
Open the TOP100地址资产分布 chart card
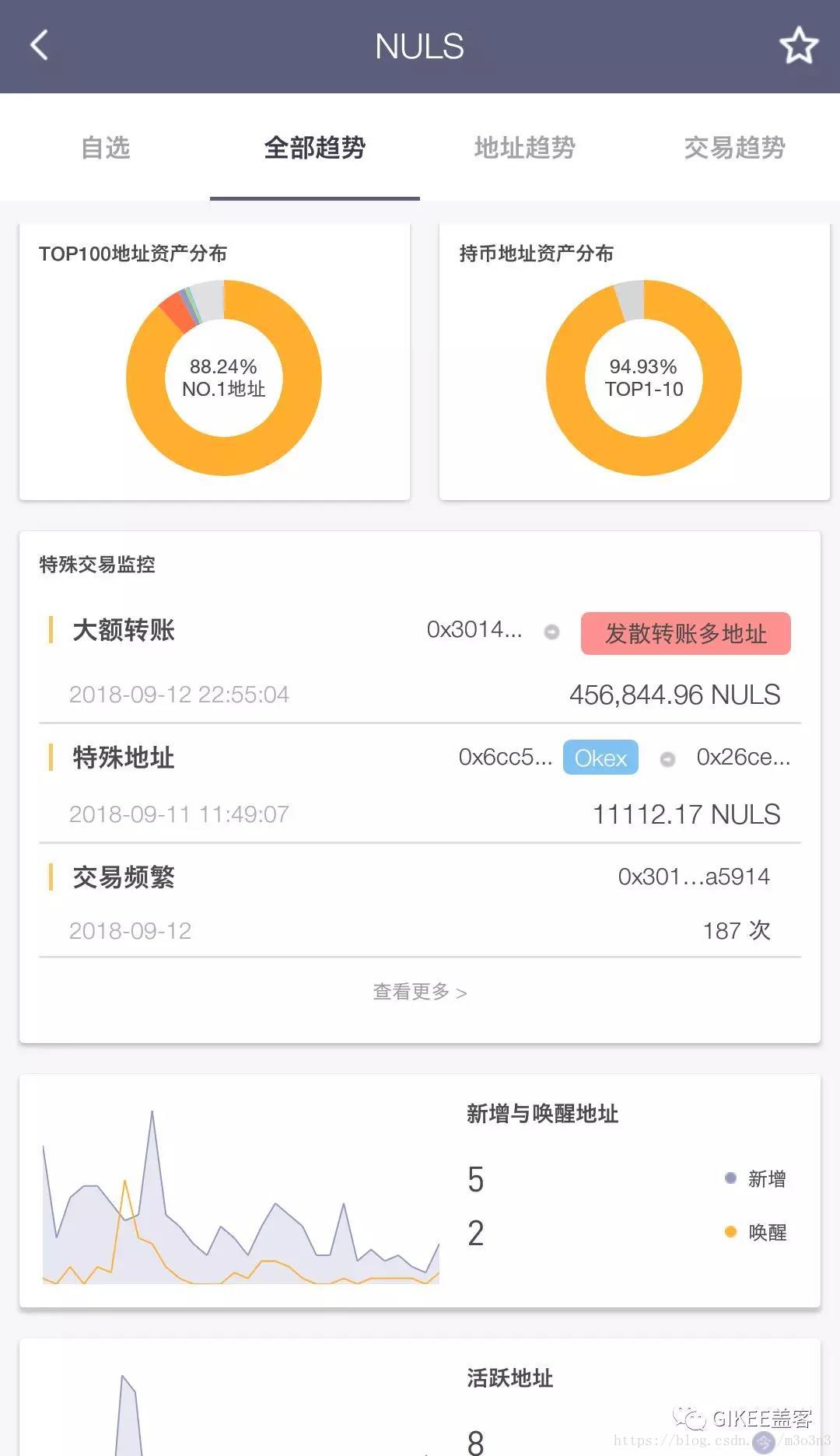pos(215,362)
